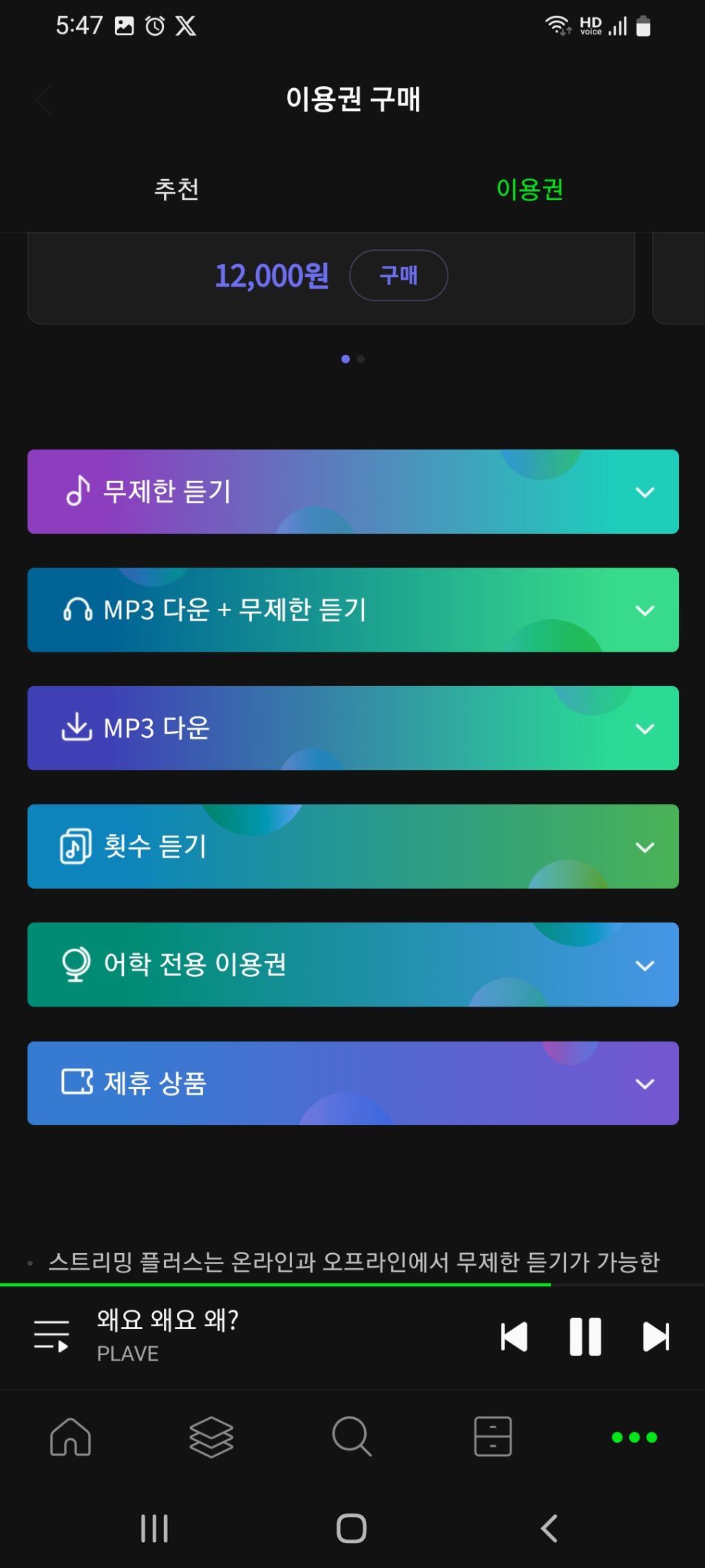Screen dimensions: 705x1568
Task: Tap the music locker icon in bottom navigation
Action: (493, 1438)
